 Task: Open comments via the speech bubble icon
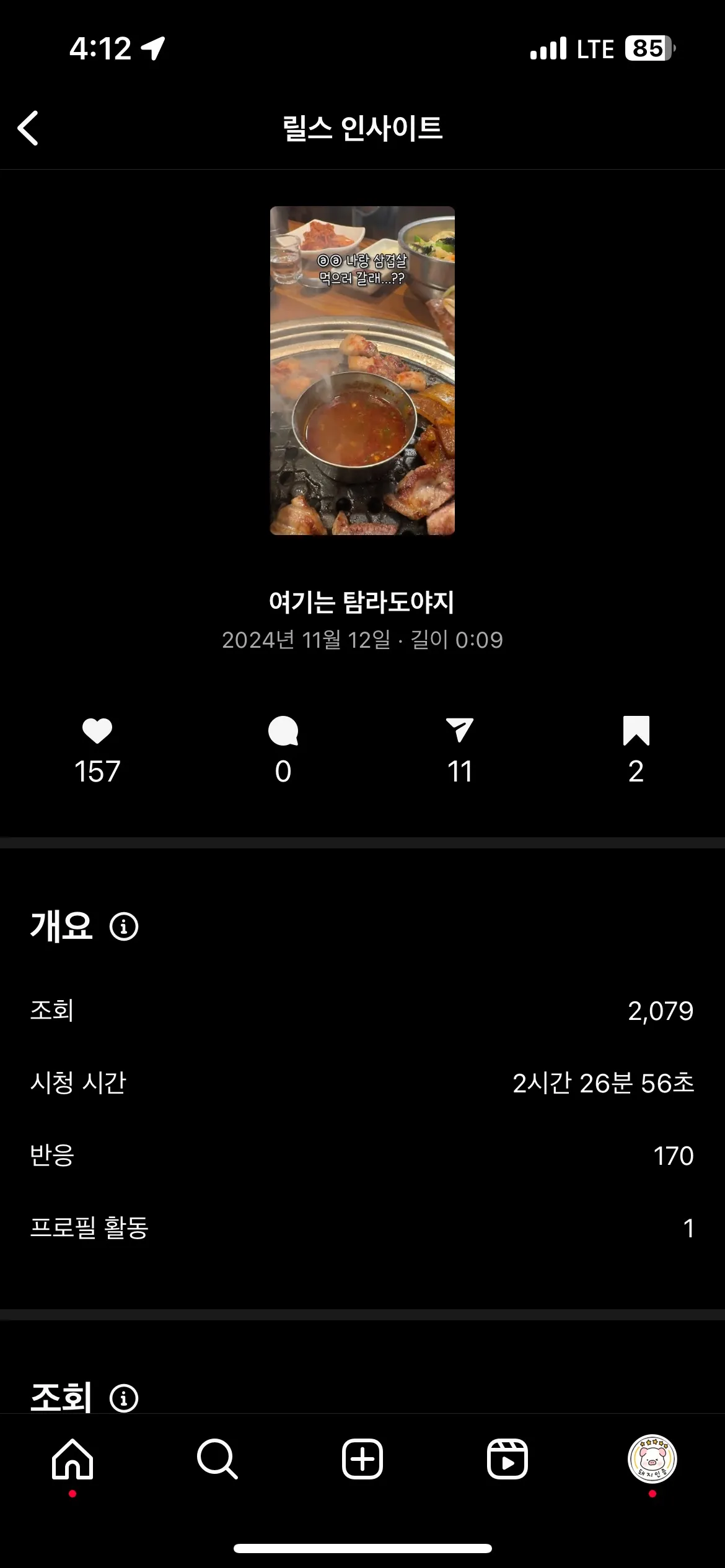[x=282, y=737]
